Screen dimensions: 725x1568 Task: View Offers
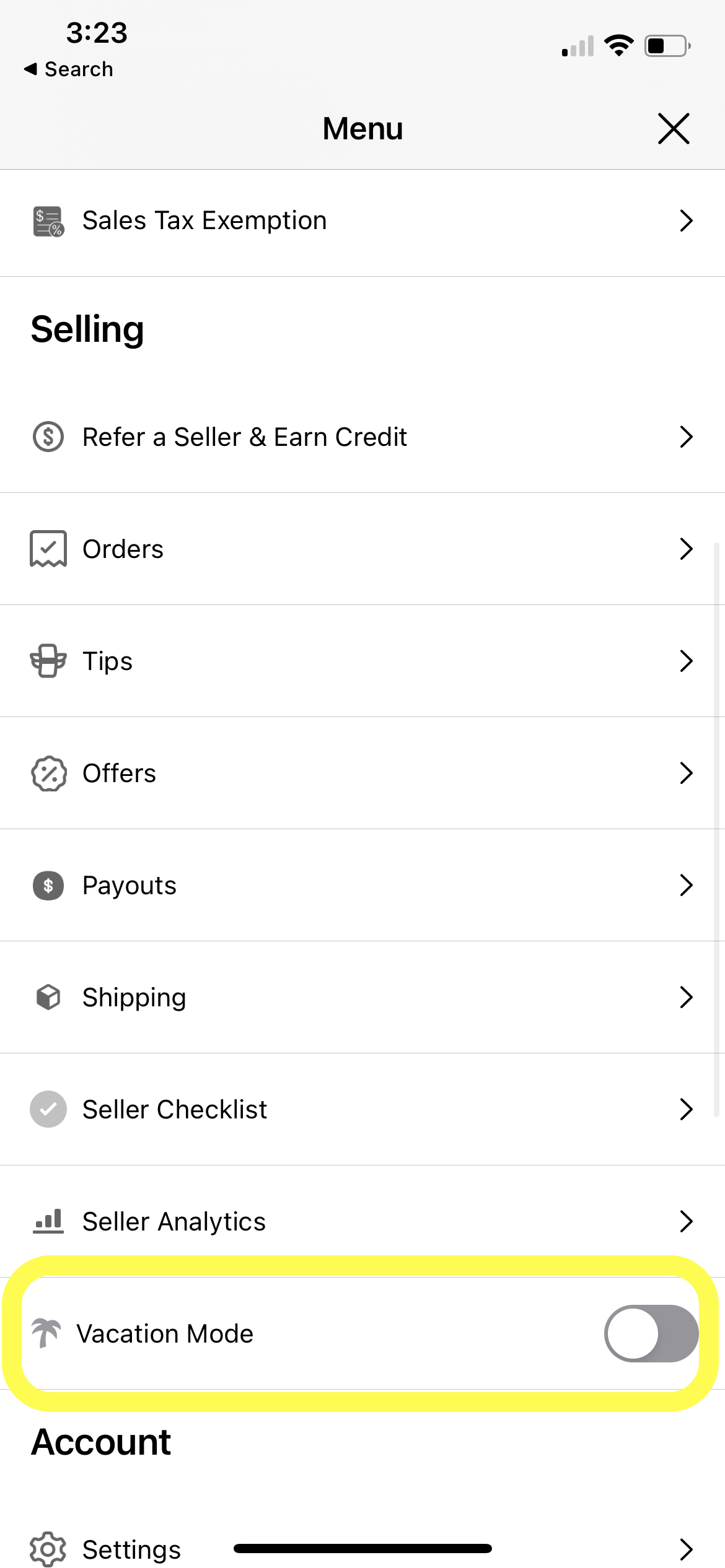coord(362,773)
